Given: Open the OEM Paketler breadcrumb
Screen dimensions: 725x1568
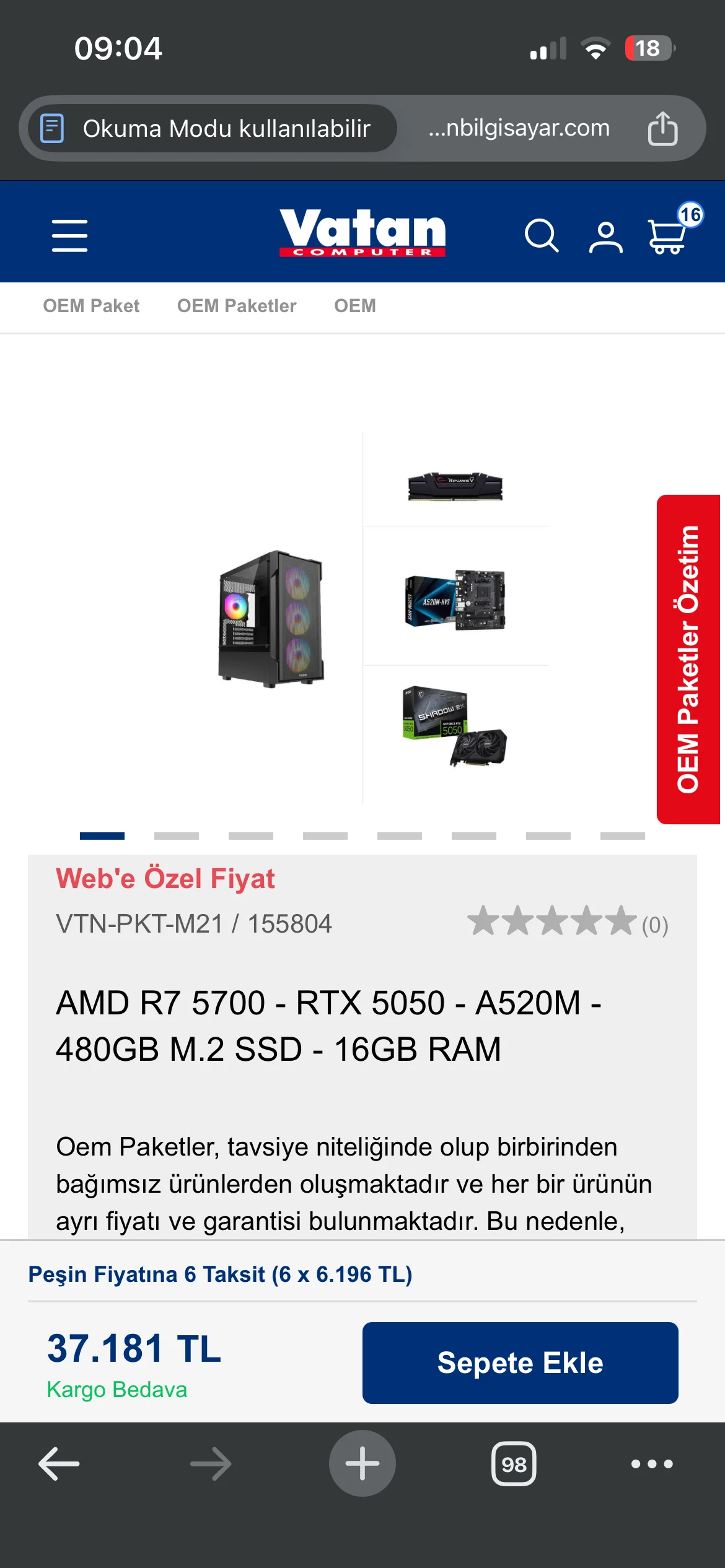Looking at the screenshot, I should click(x=237, y=306).
